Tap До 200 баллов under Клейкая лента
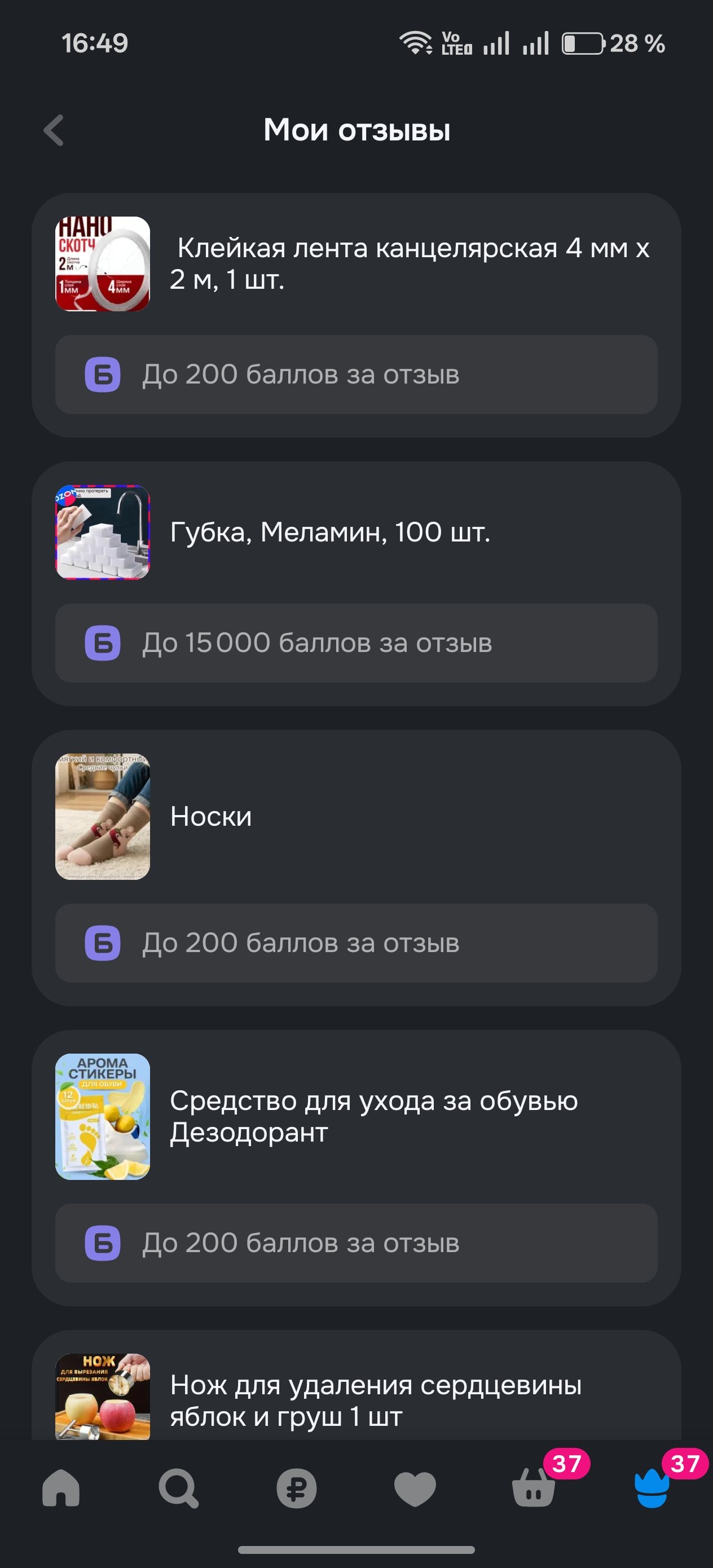The width and height of the screenshot is (713, 1568). pos(356,375)
